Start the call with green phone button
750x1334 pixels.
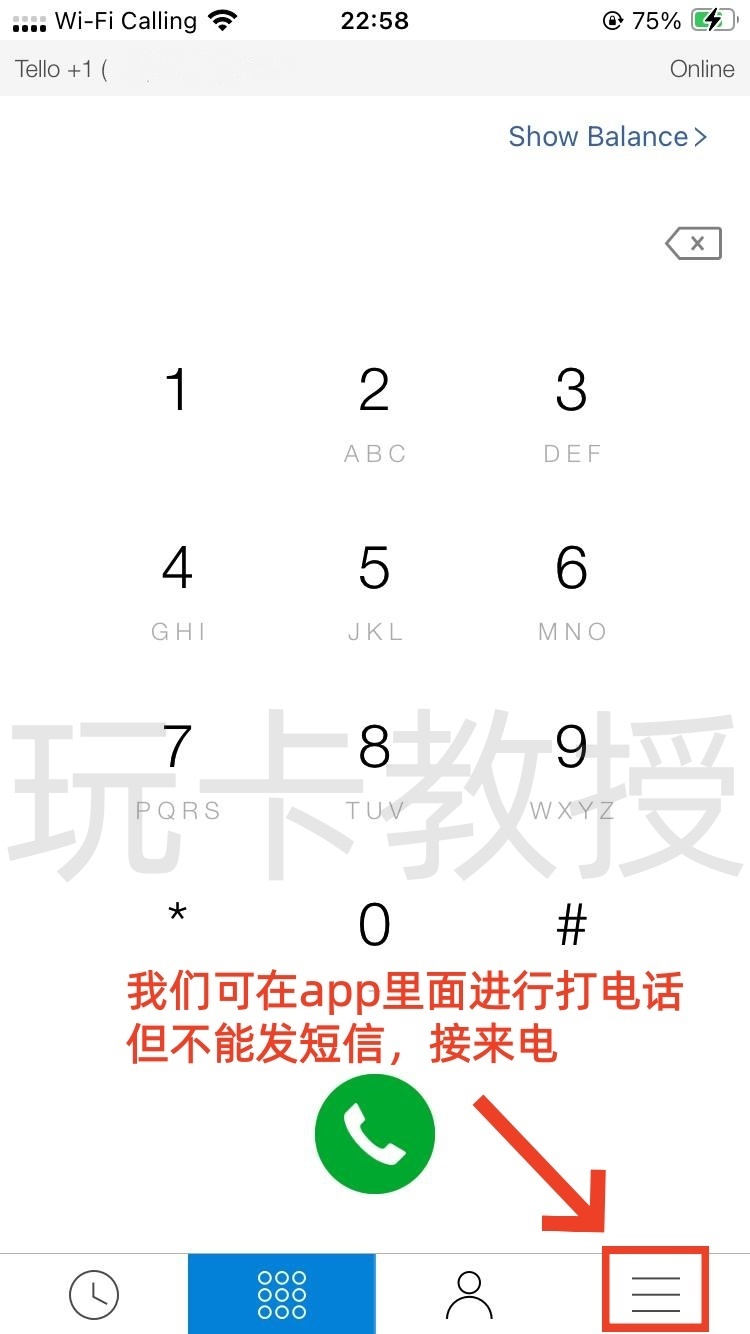tap(375, 1133)
